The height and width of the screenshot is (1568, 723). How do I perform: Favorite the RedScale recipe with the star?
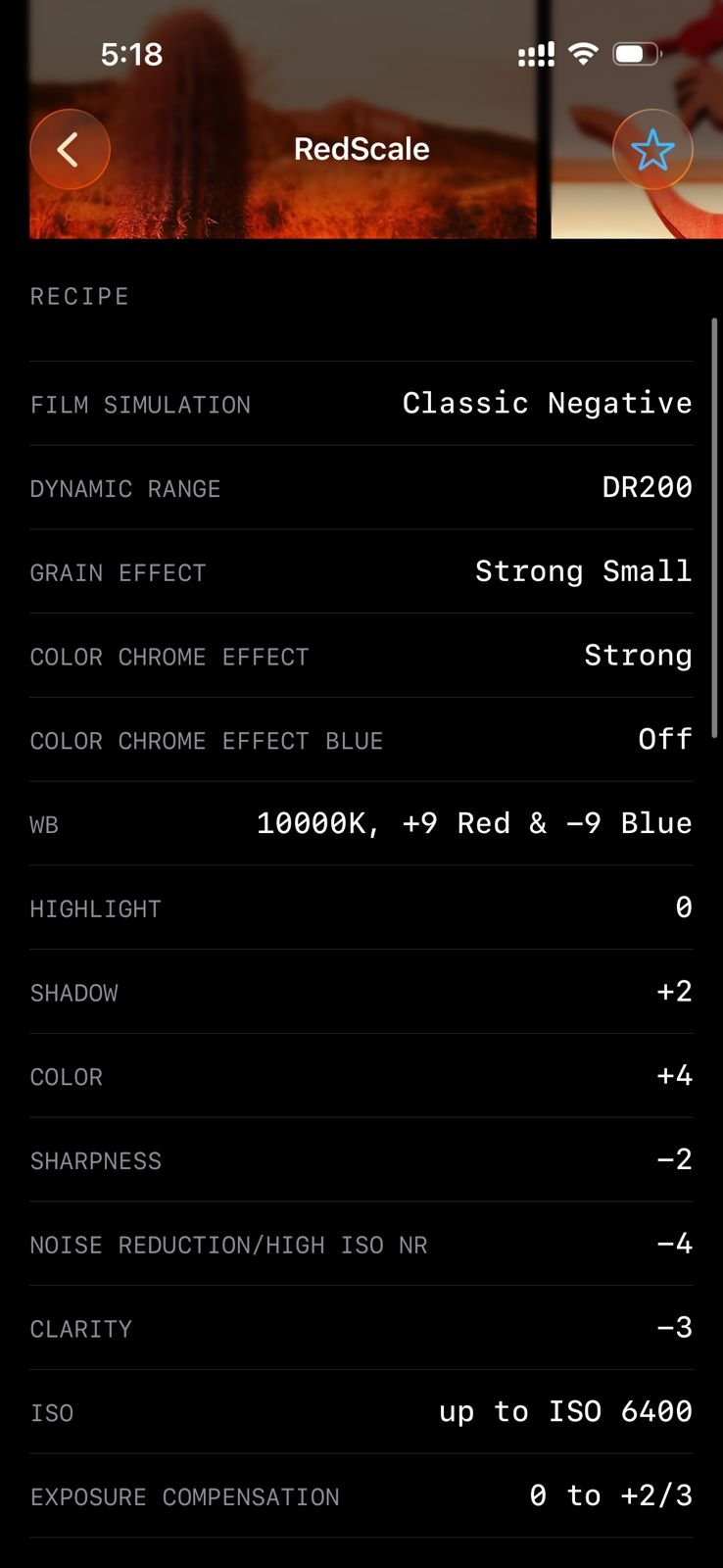click(652, 149)
